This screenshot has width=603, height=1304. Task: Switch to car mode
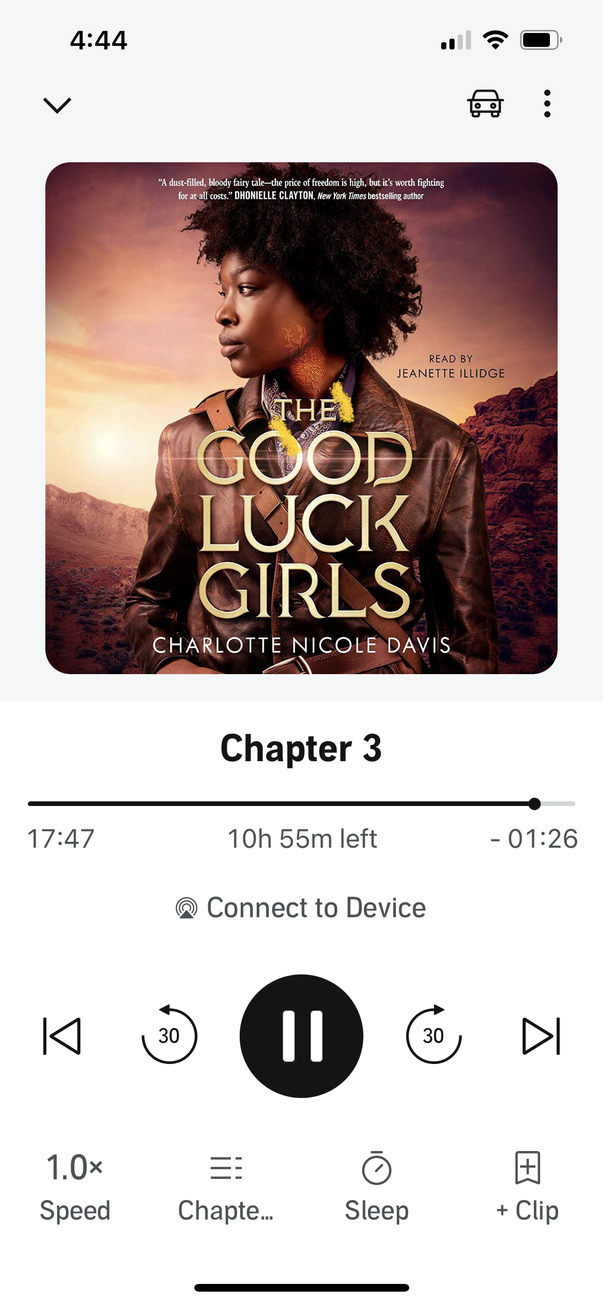[x=485, y=104]
